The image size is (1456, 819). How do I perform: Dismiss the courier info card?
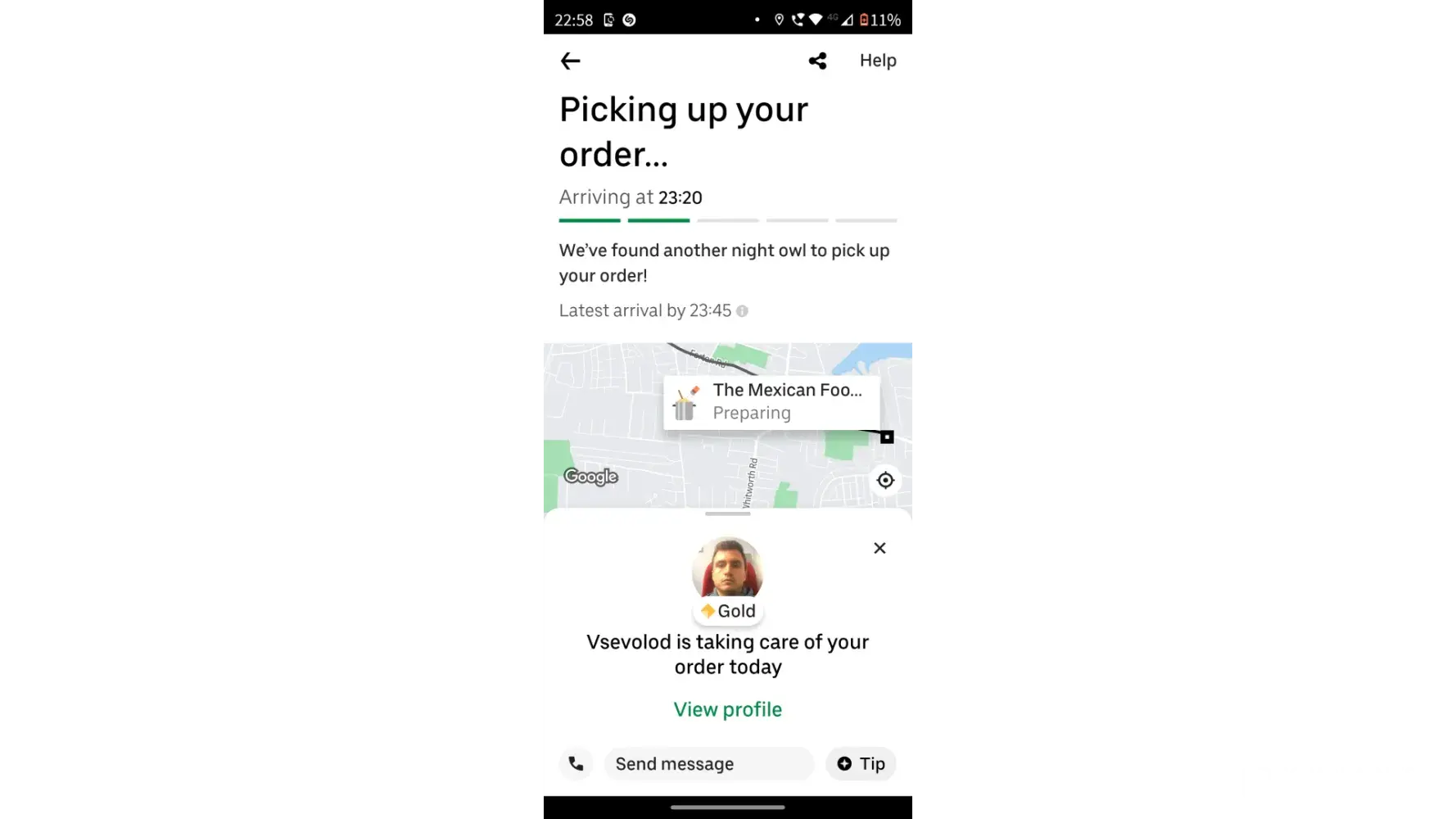point(879,548)
